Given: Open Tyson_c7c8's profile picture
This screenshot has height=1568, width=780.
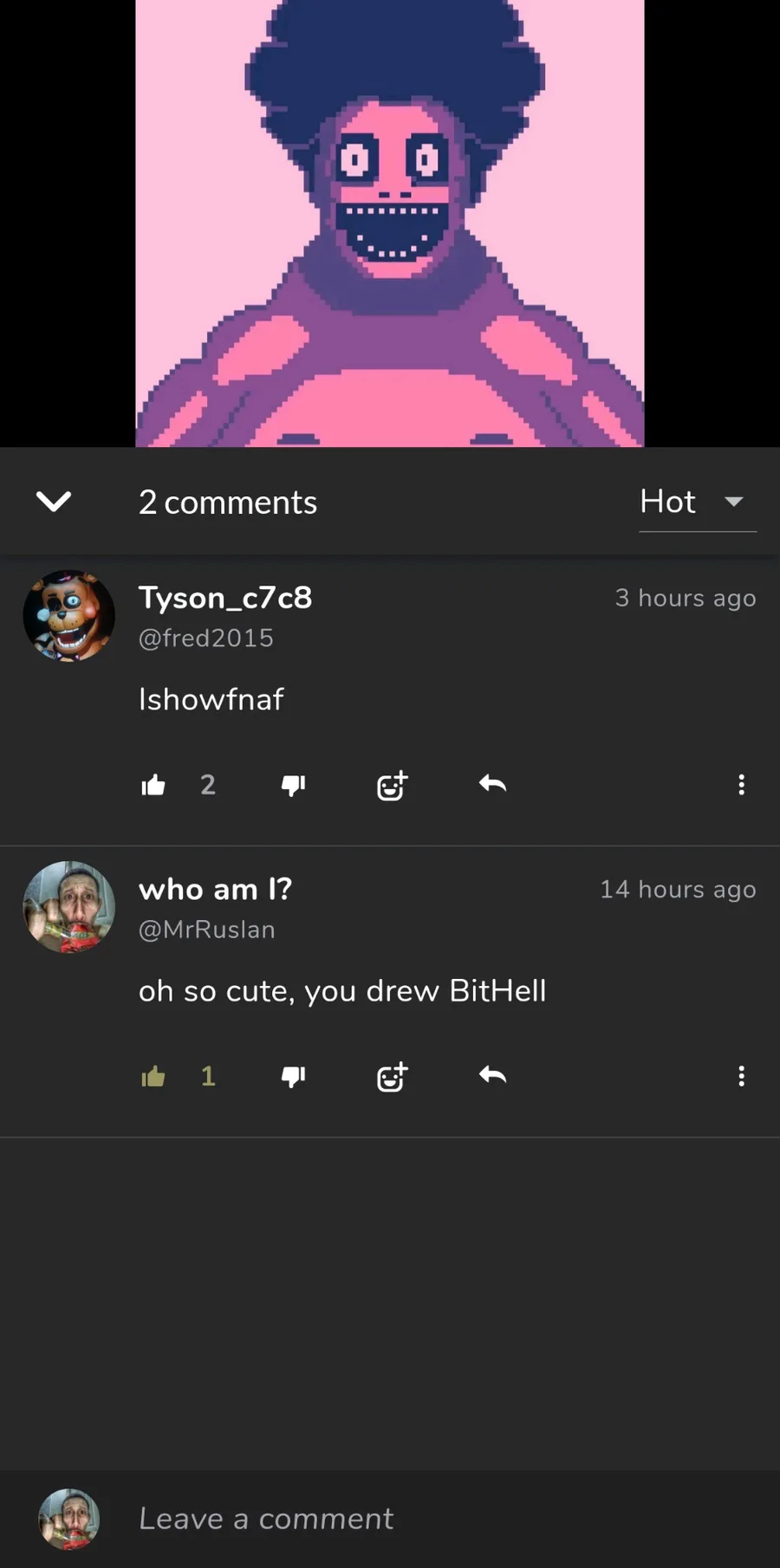Looking at the screenshot, I should point(68,616).
